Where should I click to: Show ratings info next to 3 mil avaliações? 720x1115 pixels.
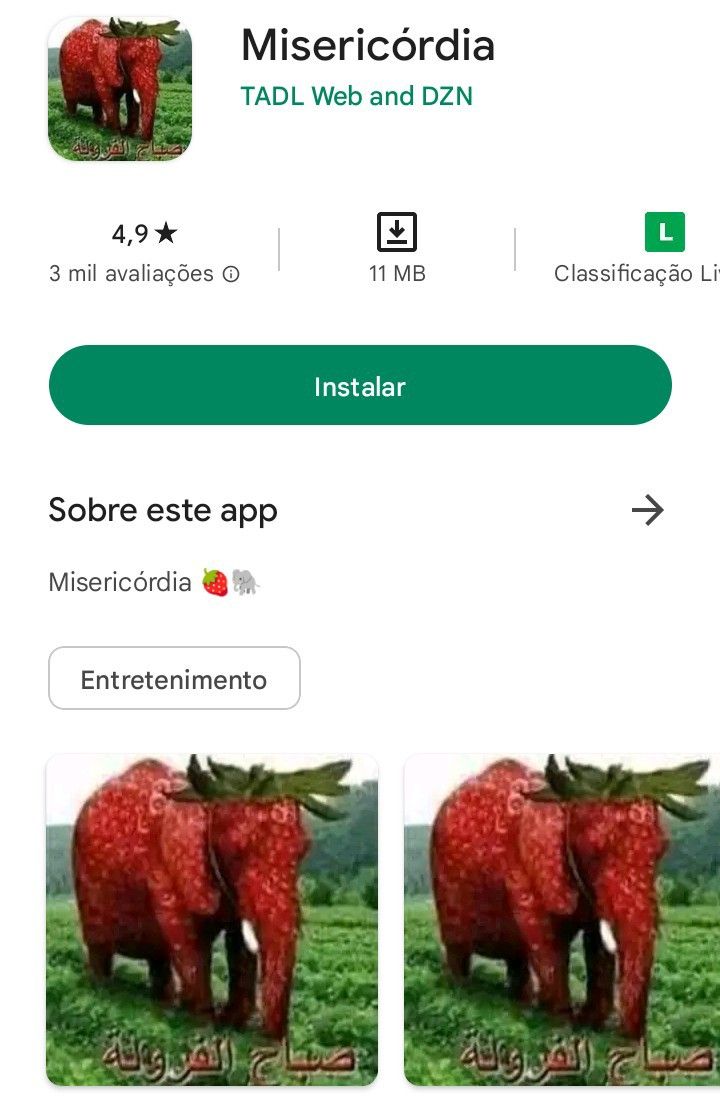tap(231, 274)
